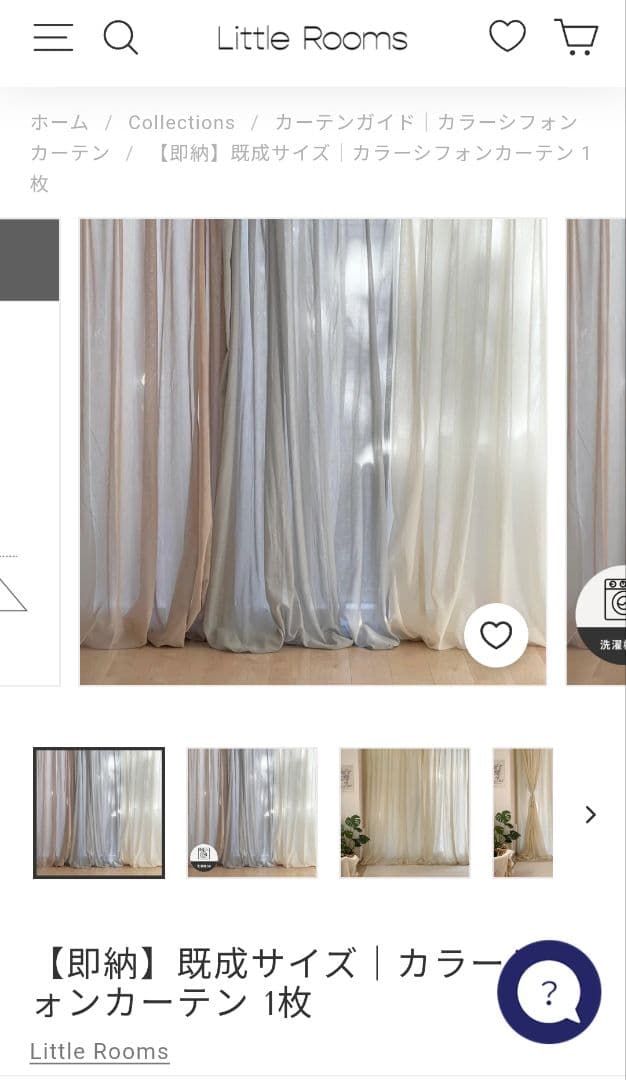Open the help chat bubble
This screenshot has width=626, height=1080.
click(549, 993)
